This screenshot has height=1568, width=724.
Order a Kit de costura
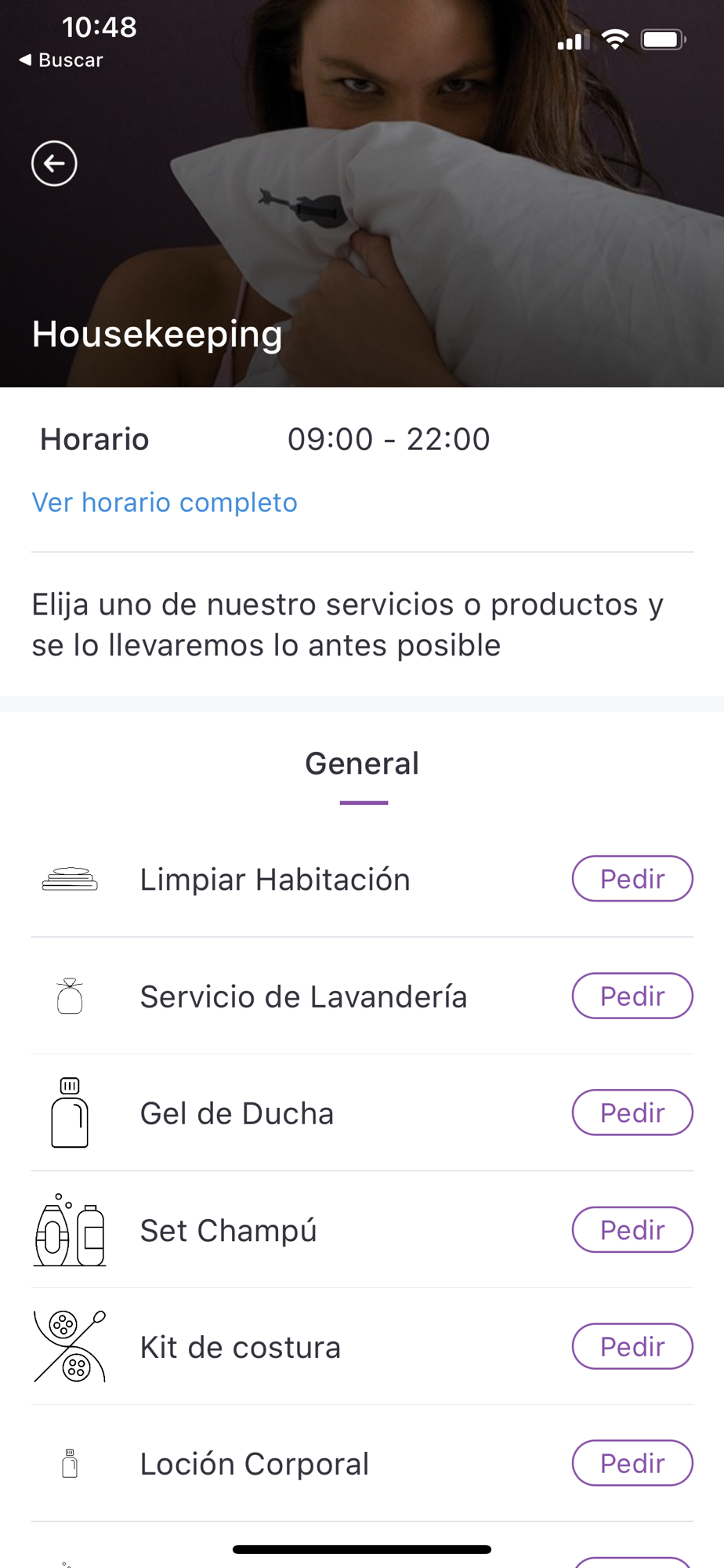[632, 1346]
